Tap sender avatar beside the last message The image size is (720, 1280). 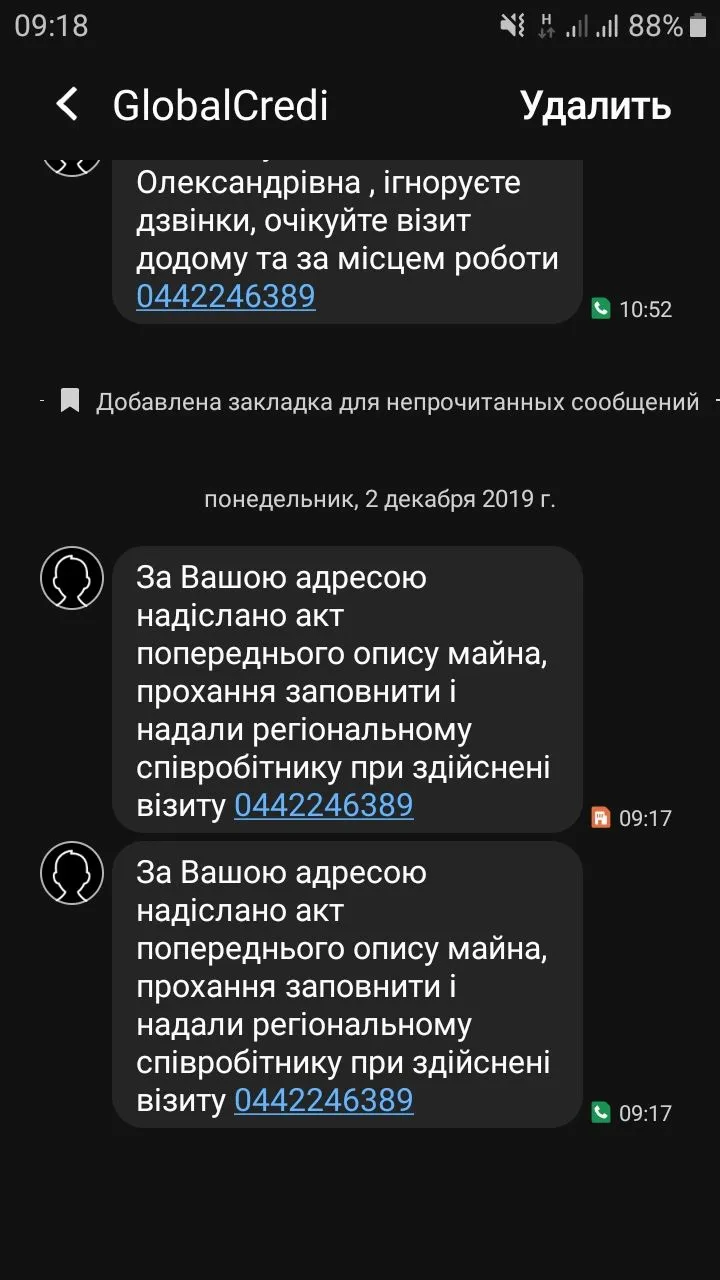(72, 873)
